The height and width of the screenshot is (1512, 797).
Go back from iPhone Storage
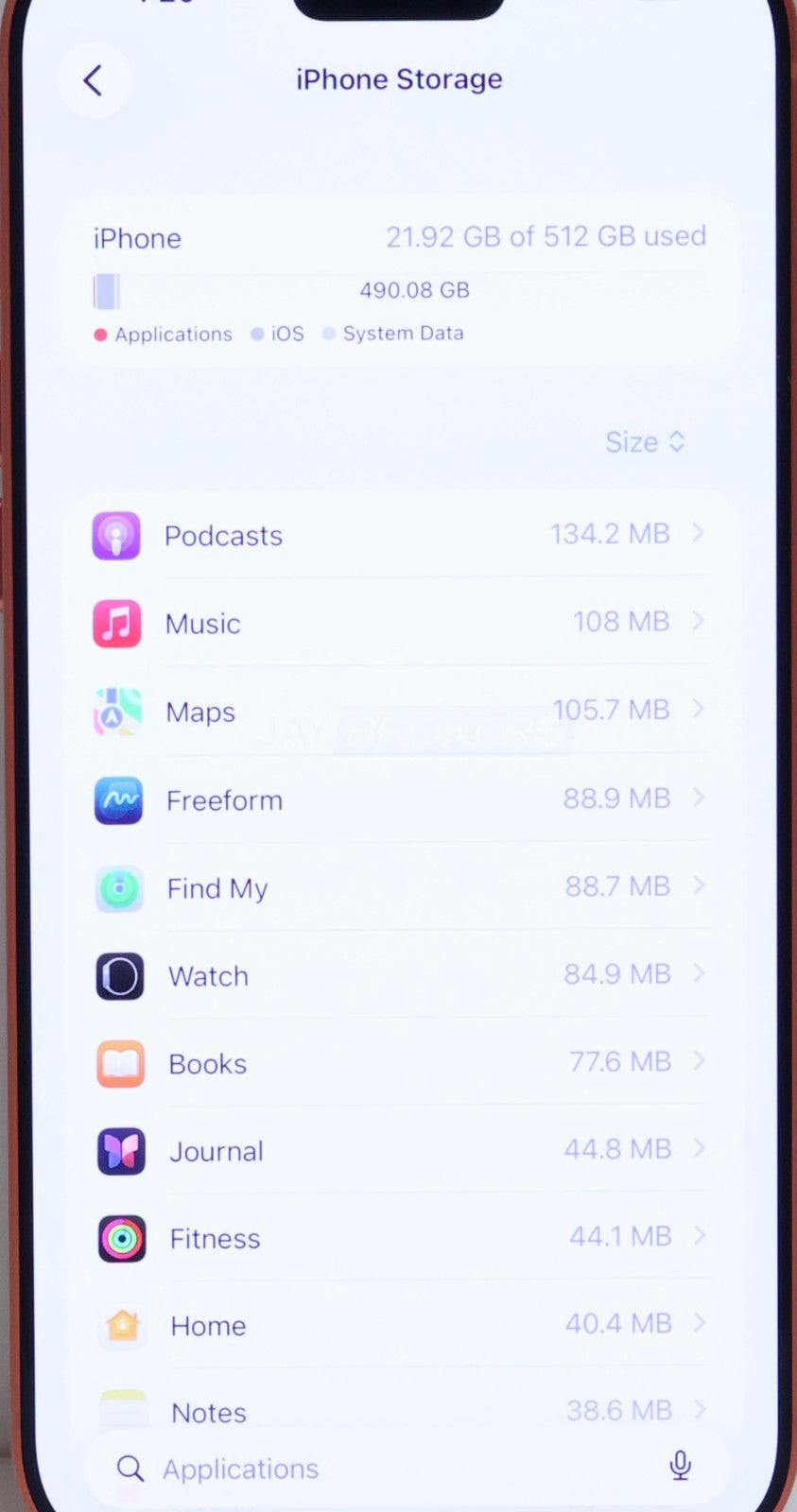(x=94, y=80)
